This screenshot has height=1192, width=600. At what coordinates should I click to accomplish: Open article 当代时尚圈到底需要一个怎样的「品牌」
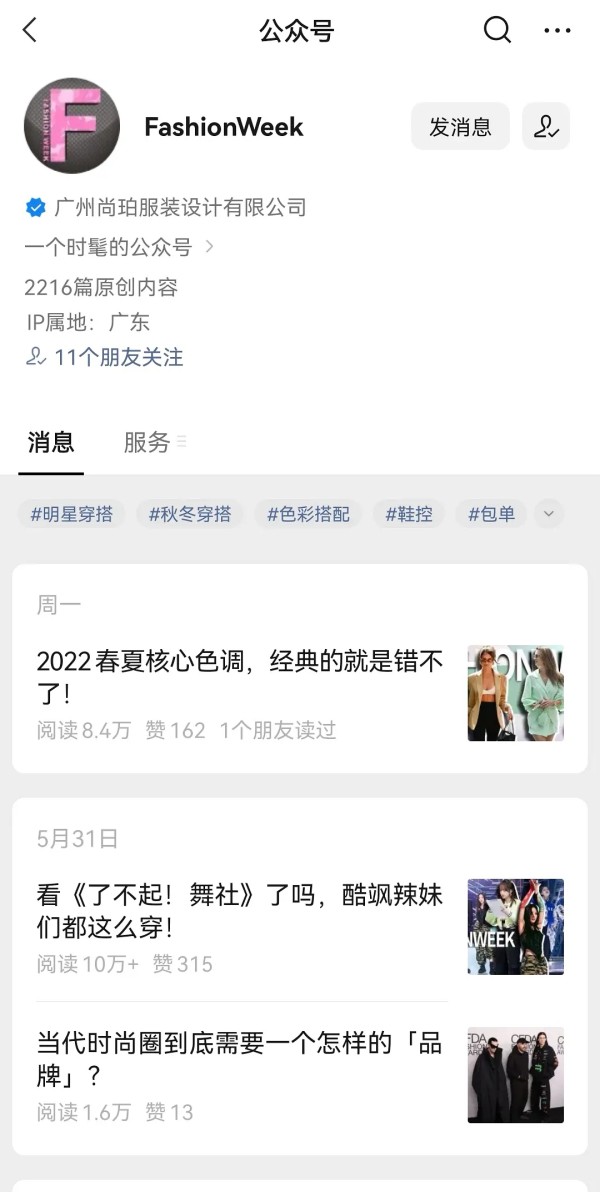[x=240, y=1058]
